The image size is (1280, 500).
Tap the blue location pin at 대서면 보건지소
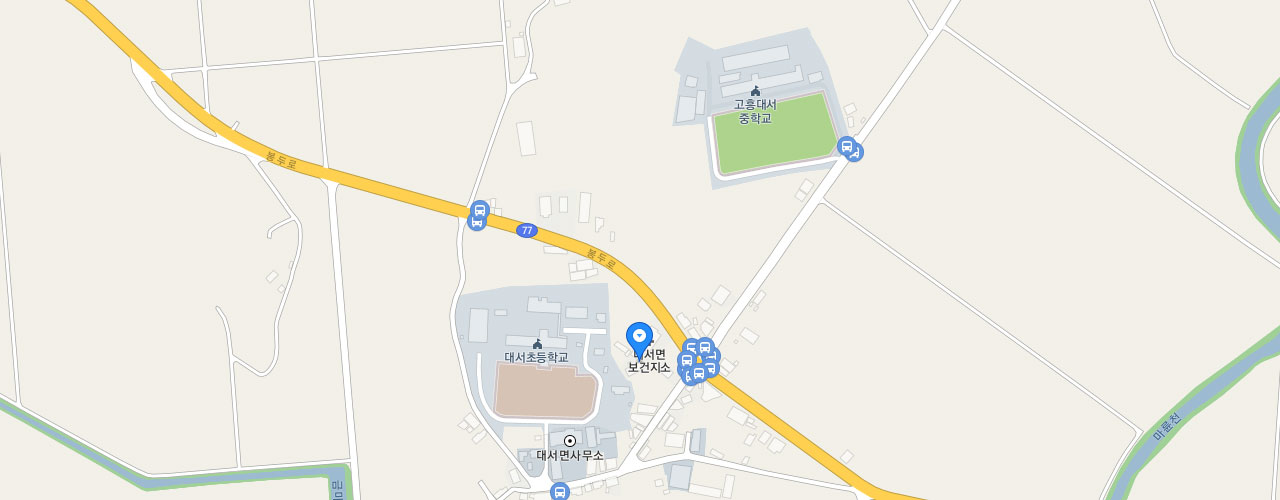[639, 337]
